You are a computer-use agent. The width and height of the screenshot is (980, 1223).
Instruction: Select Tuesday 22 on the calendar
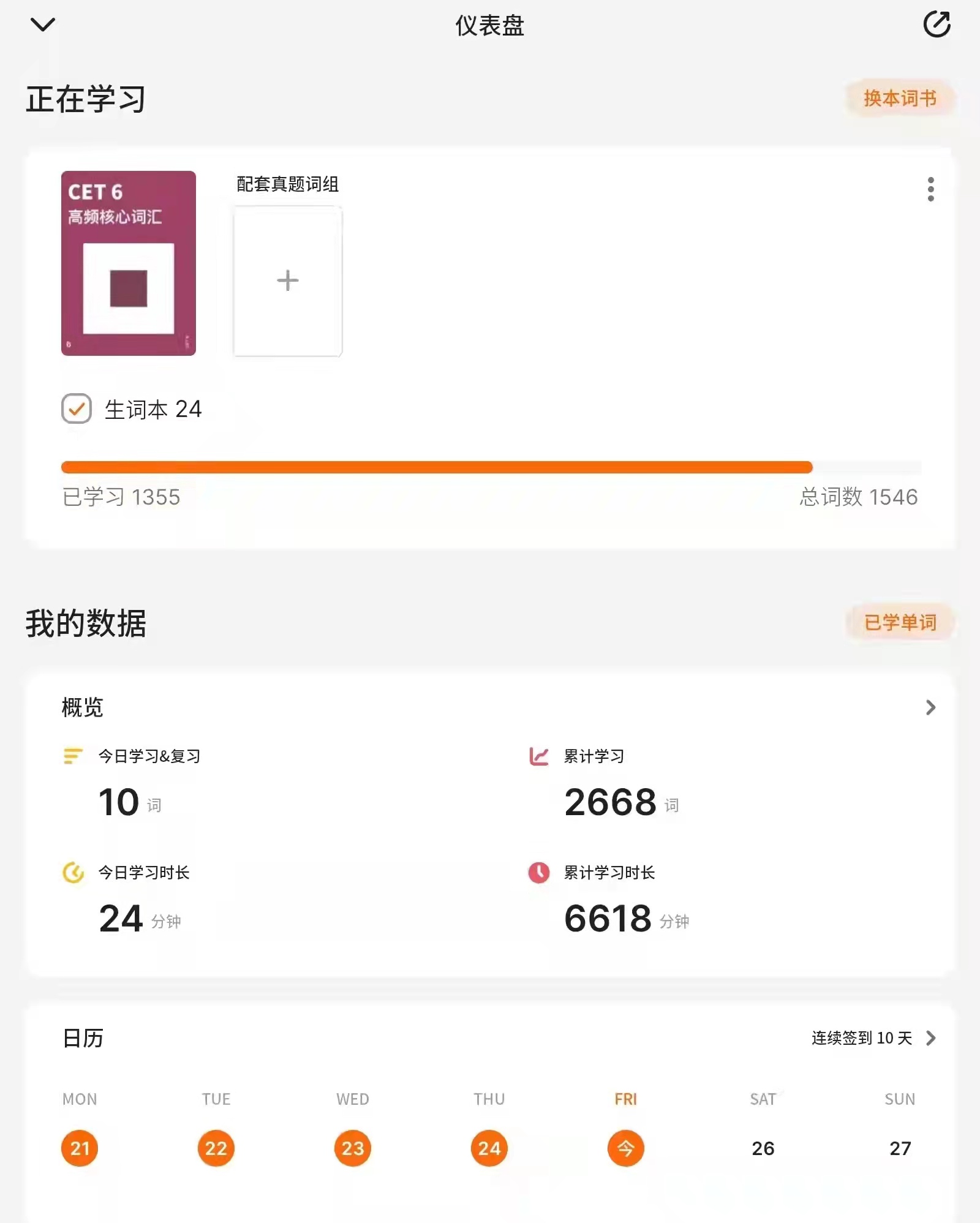[x=216, y=1148]
